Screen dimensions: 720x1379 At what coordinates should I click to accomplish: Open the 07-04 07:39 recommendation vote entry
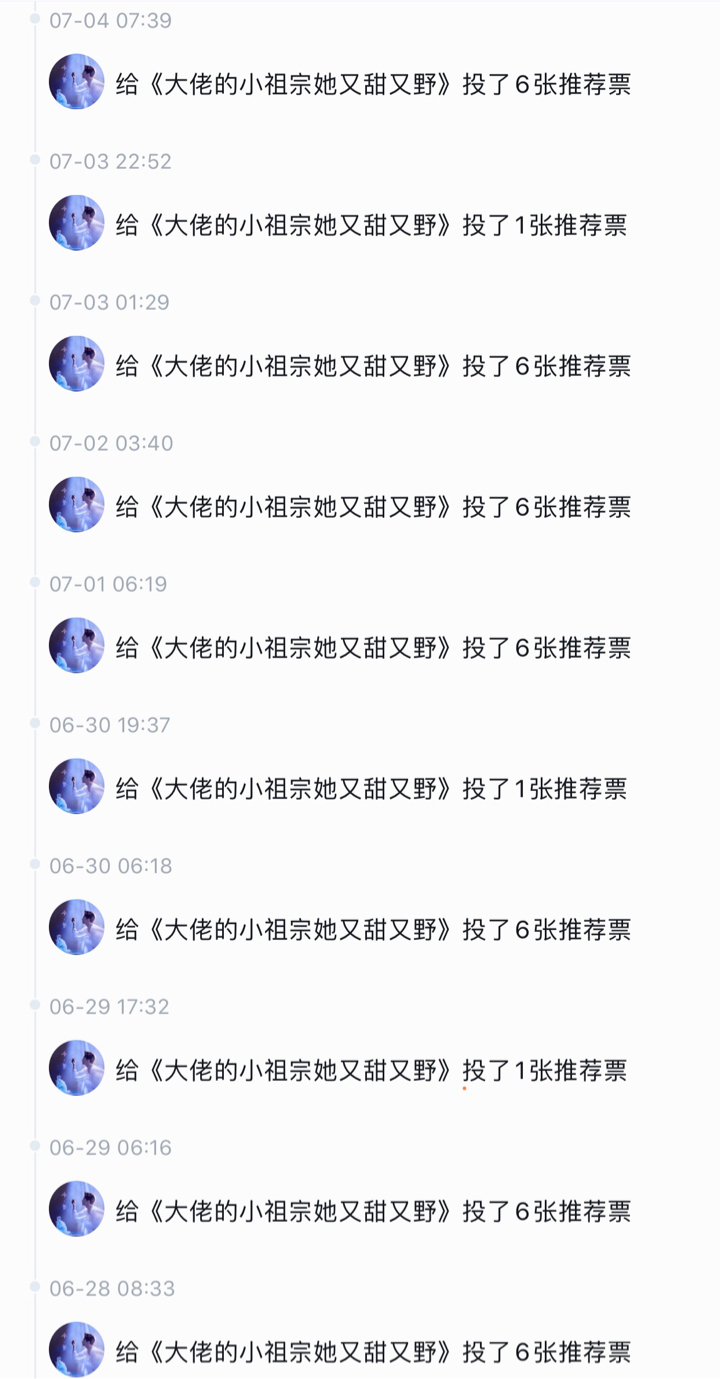pos(372,84)
